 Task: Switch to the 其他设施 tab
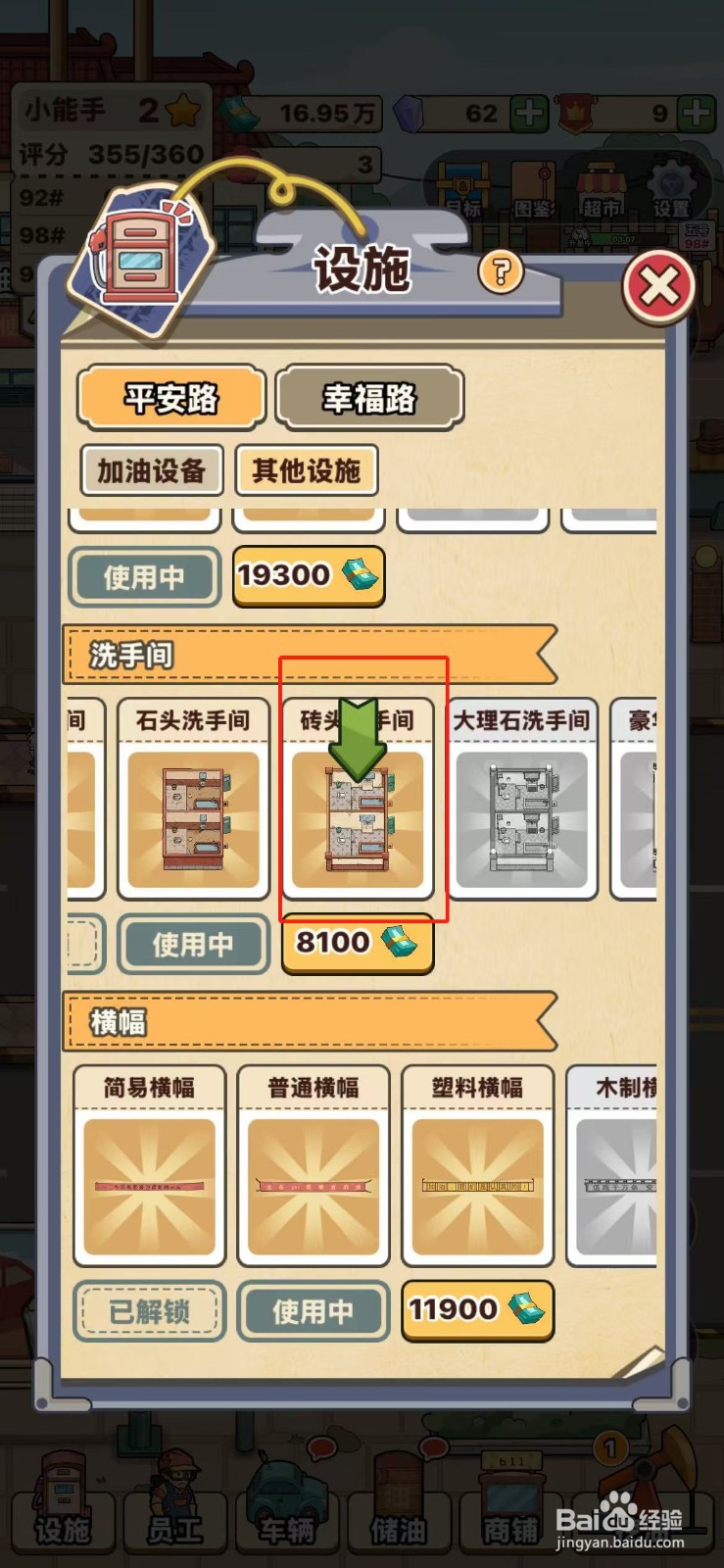point(307,470)
